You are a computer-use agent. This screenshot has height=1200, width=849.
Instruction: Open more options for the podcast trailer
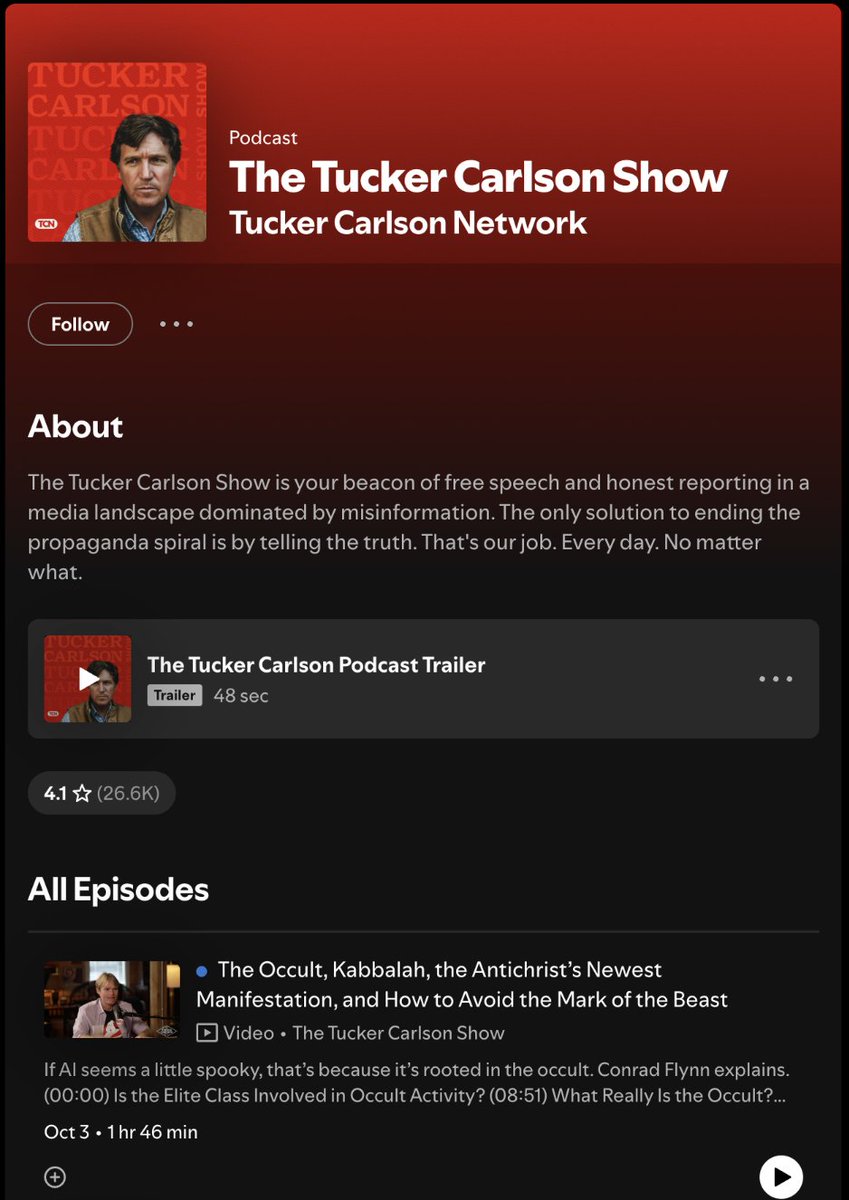click(775, 679)
